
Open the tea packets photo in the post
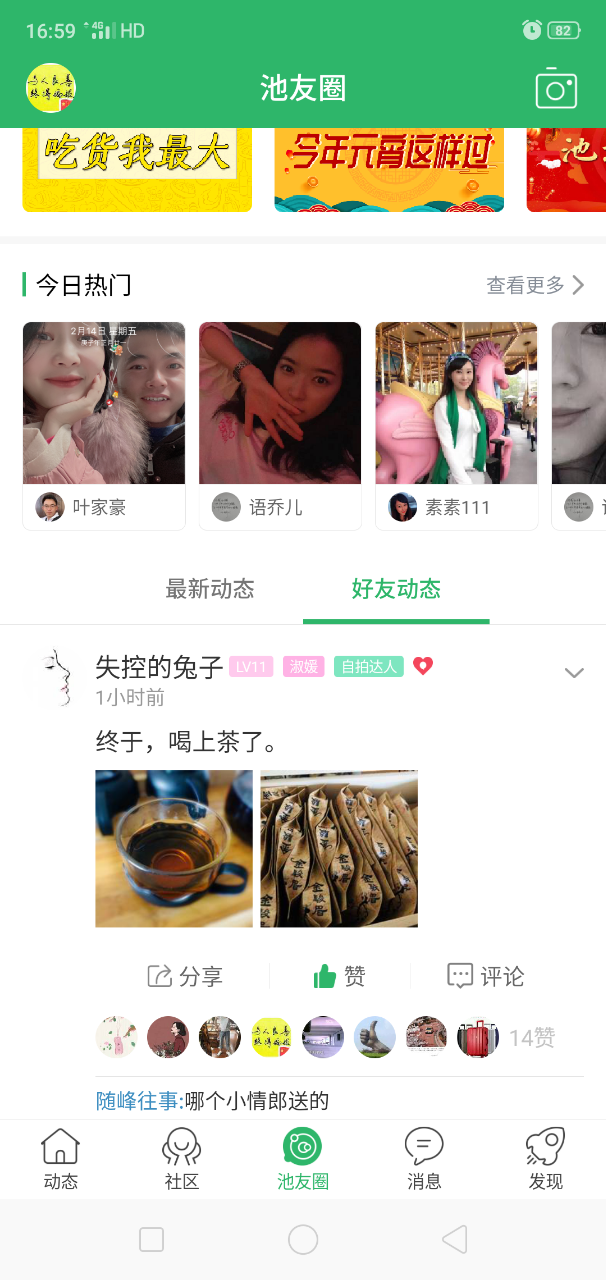[339, 849]
